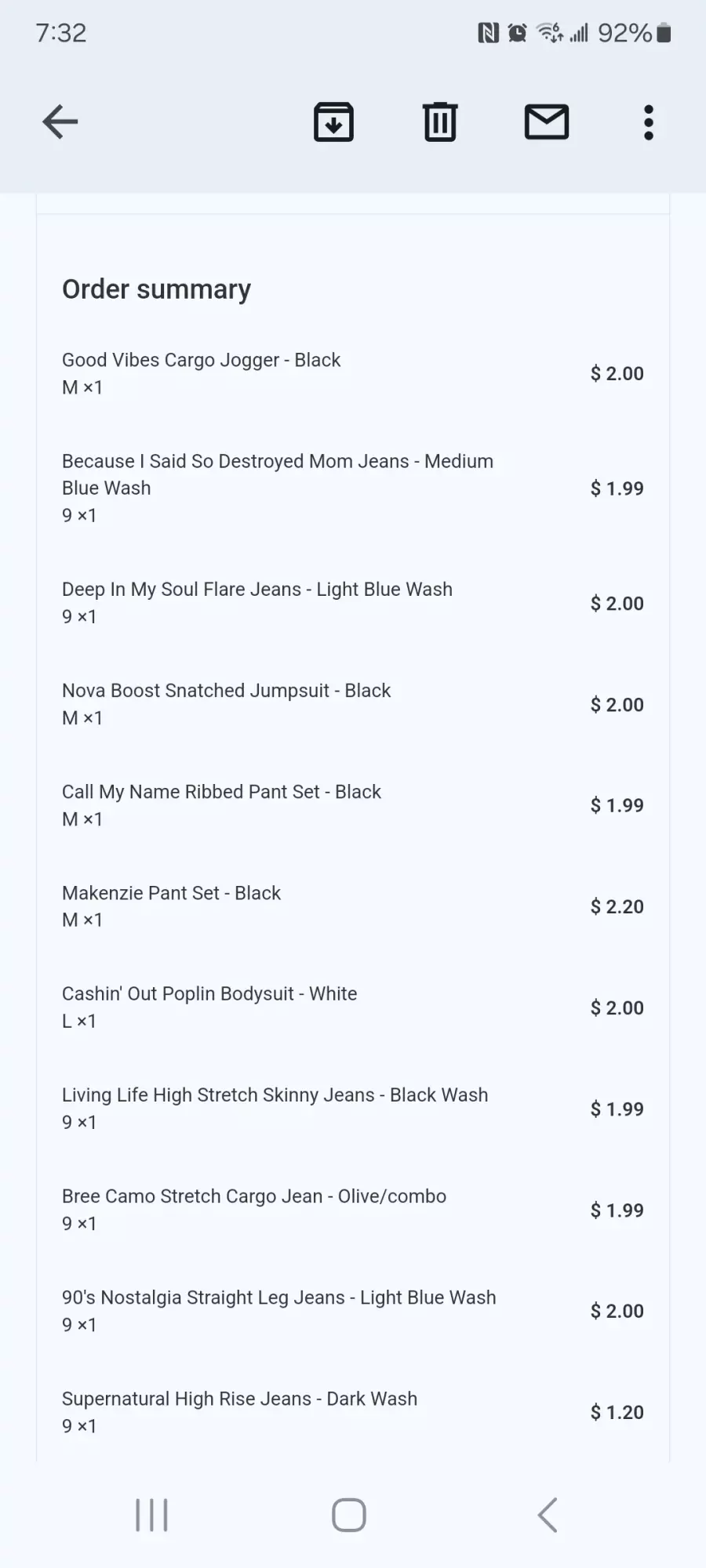Open the more options menu
706x1568 pixels.
(x=649, y=122)
